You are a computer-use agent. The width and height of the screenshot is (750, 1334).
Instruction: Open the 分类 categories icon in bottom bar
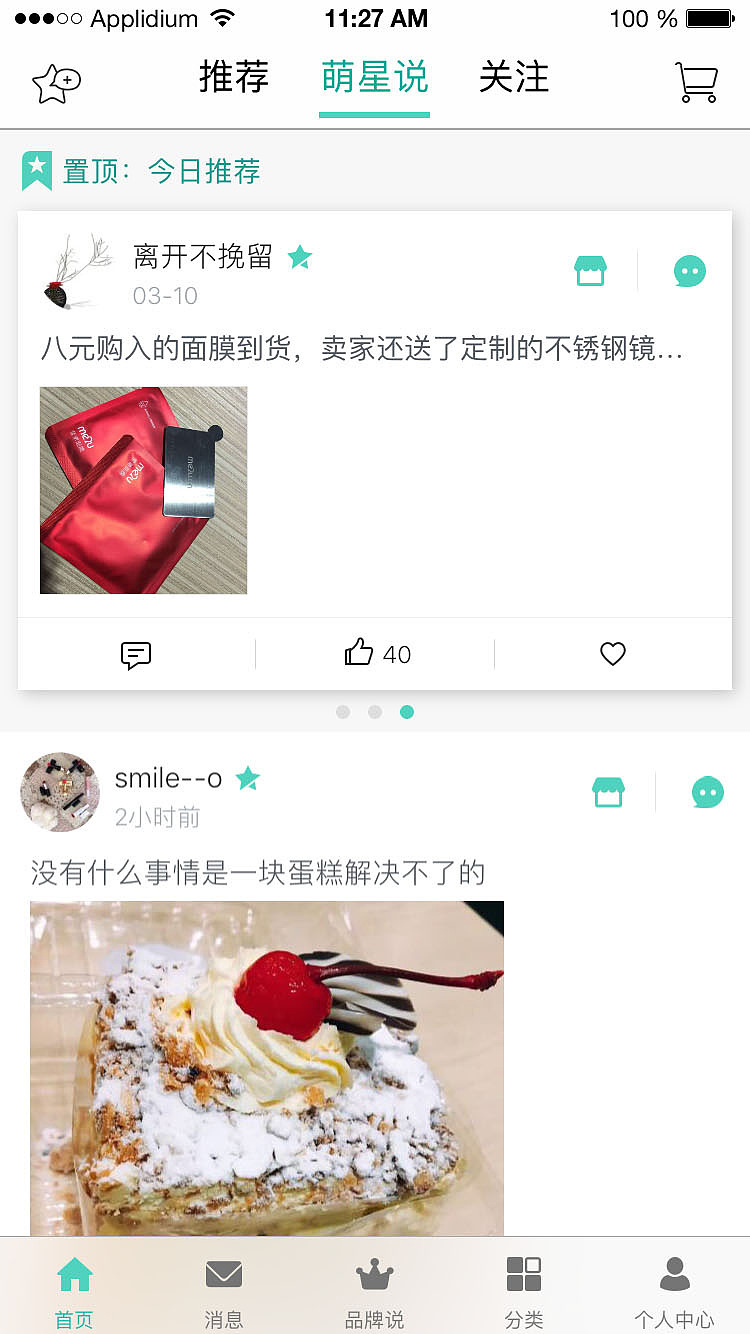click(x=524, y=1285)
